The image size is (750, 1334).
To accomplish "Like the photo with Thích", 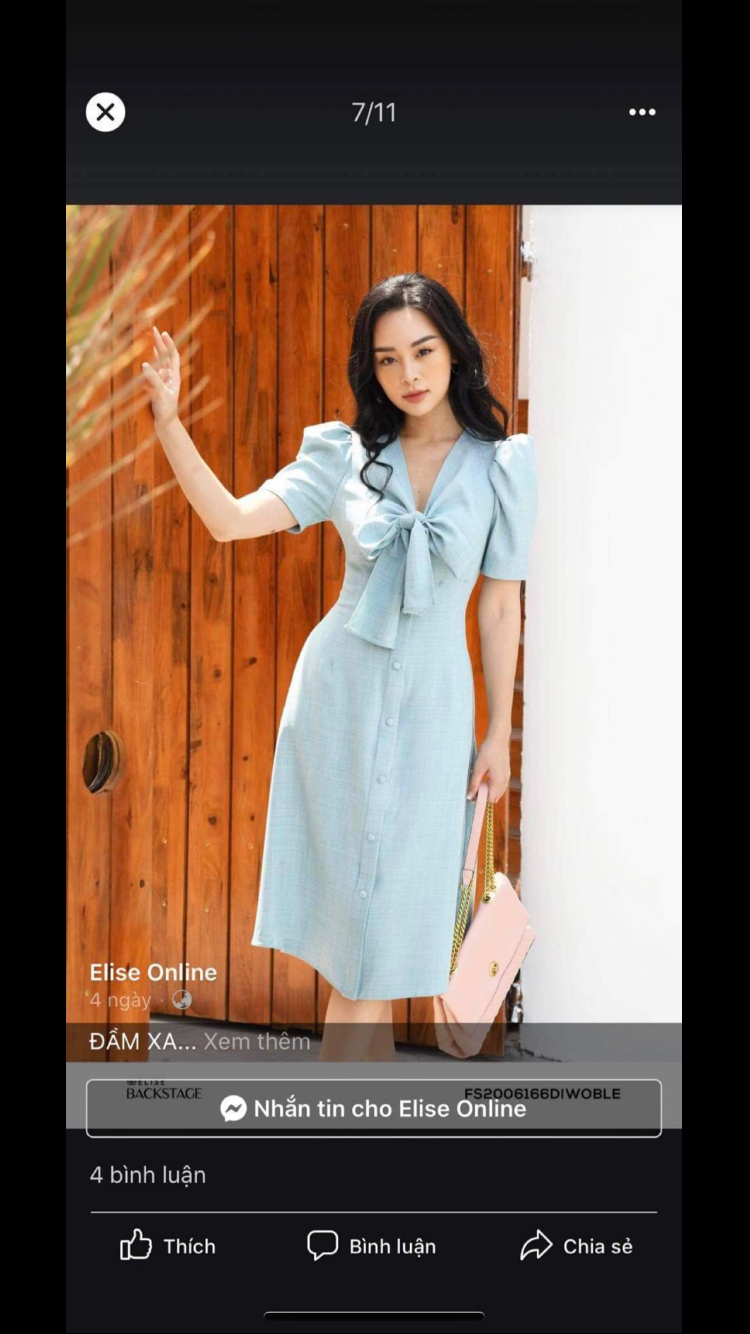I will (x=168, y=1246).
